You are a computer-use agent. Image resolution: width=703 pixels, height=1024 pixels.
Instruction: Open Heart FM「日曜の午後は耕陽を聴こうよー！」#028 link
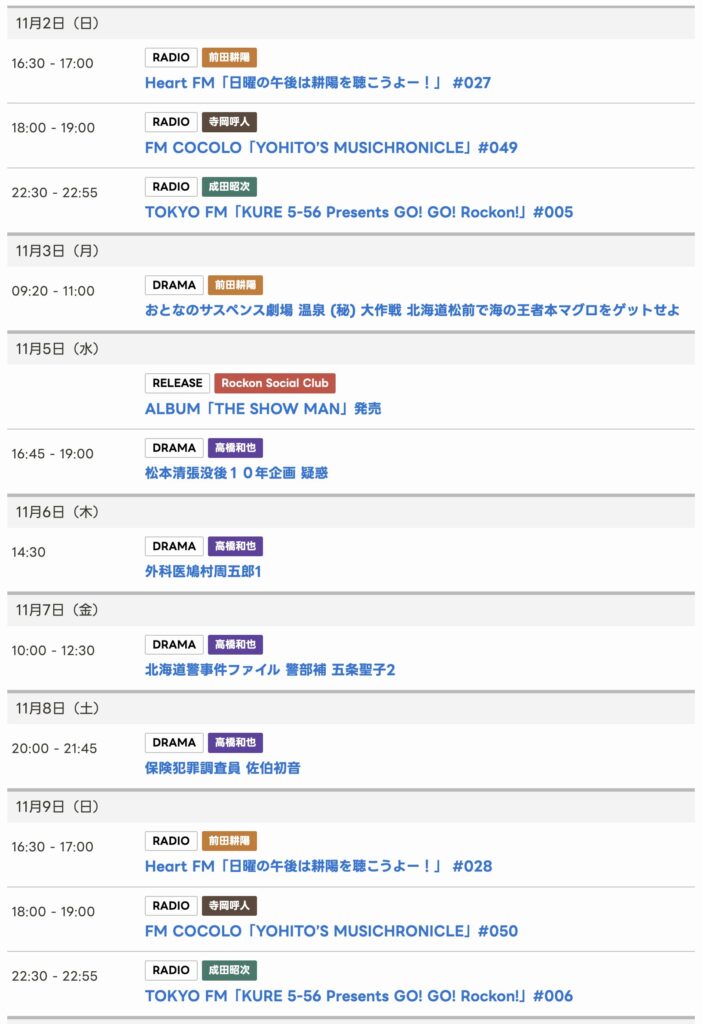318,866
